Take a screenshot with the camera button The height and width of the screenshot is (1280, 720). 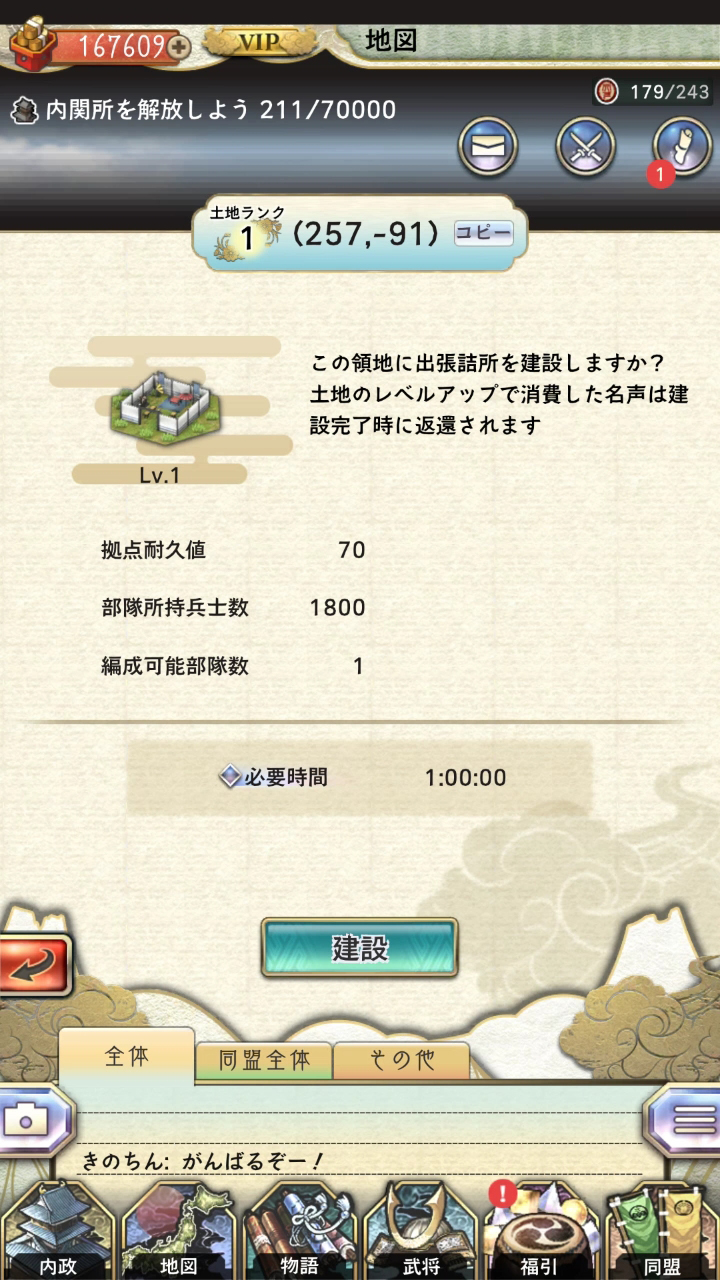click(30, 1119)
